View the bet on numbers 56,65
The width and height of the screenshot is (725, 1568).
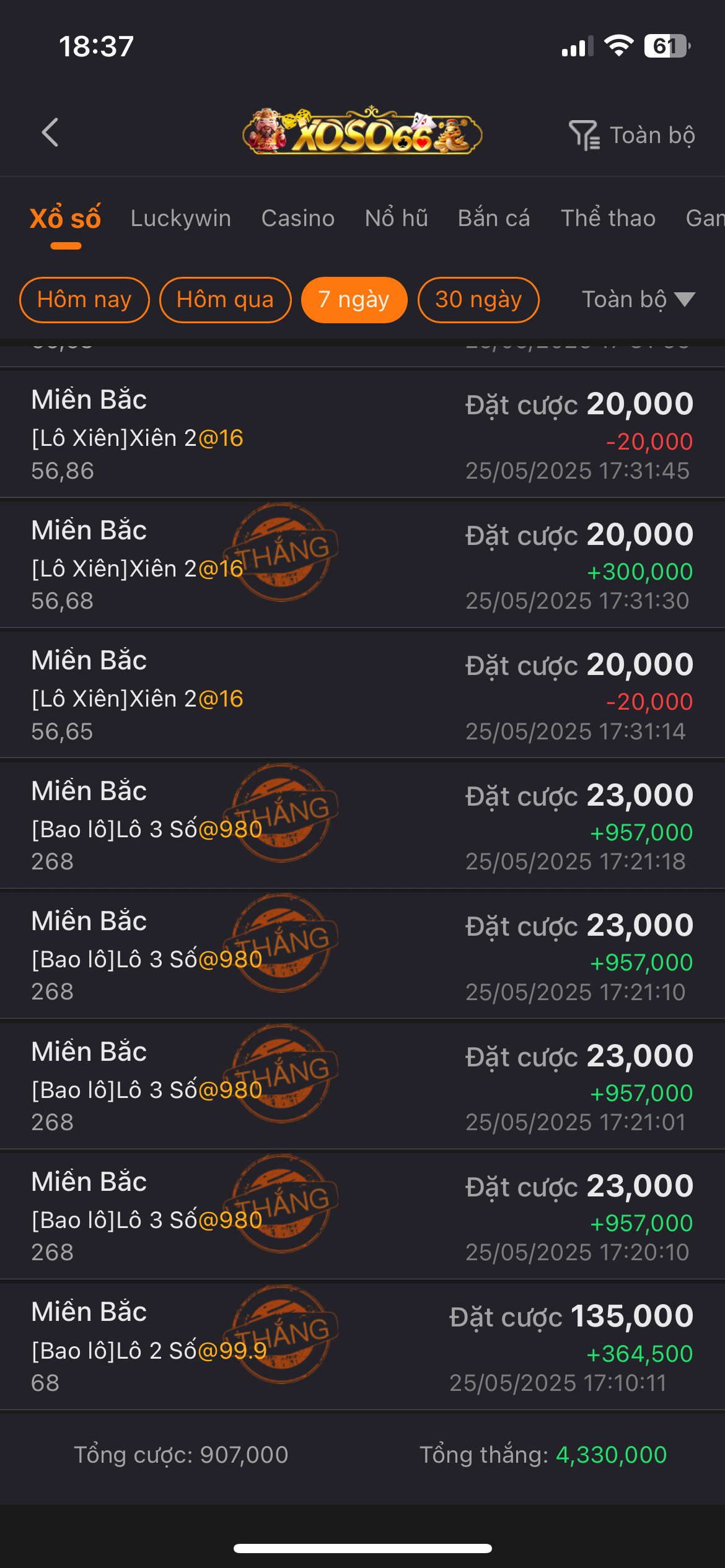[x=362, y=695]
